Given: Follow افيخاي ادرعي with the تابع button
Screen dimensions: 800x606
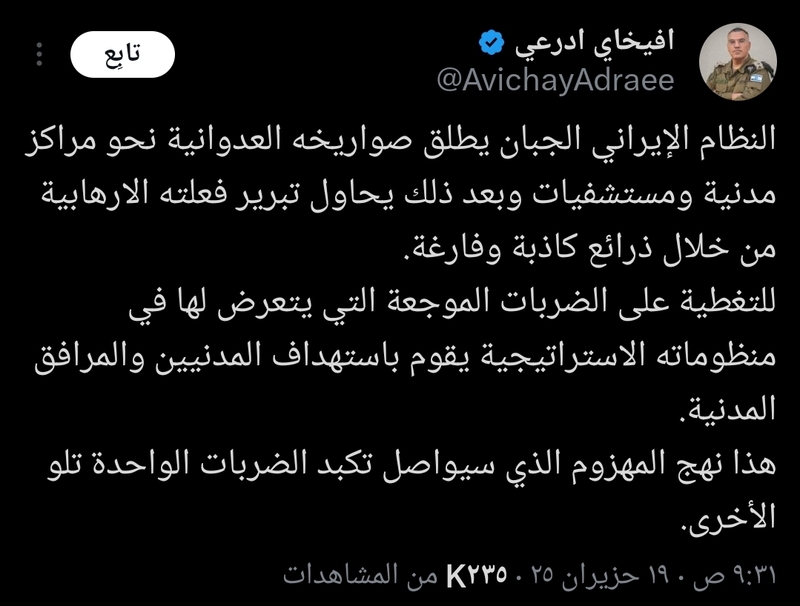Looking at the screenshot, I should pos(123,55).
